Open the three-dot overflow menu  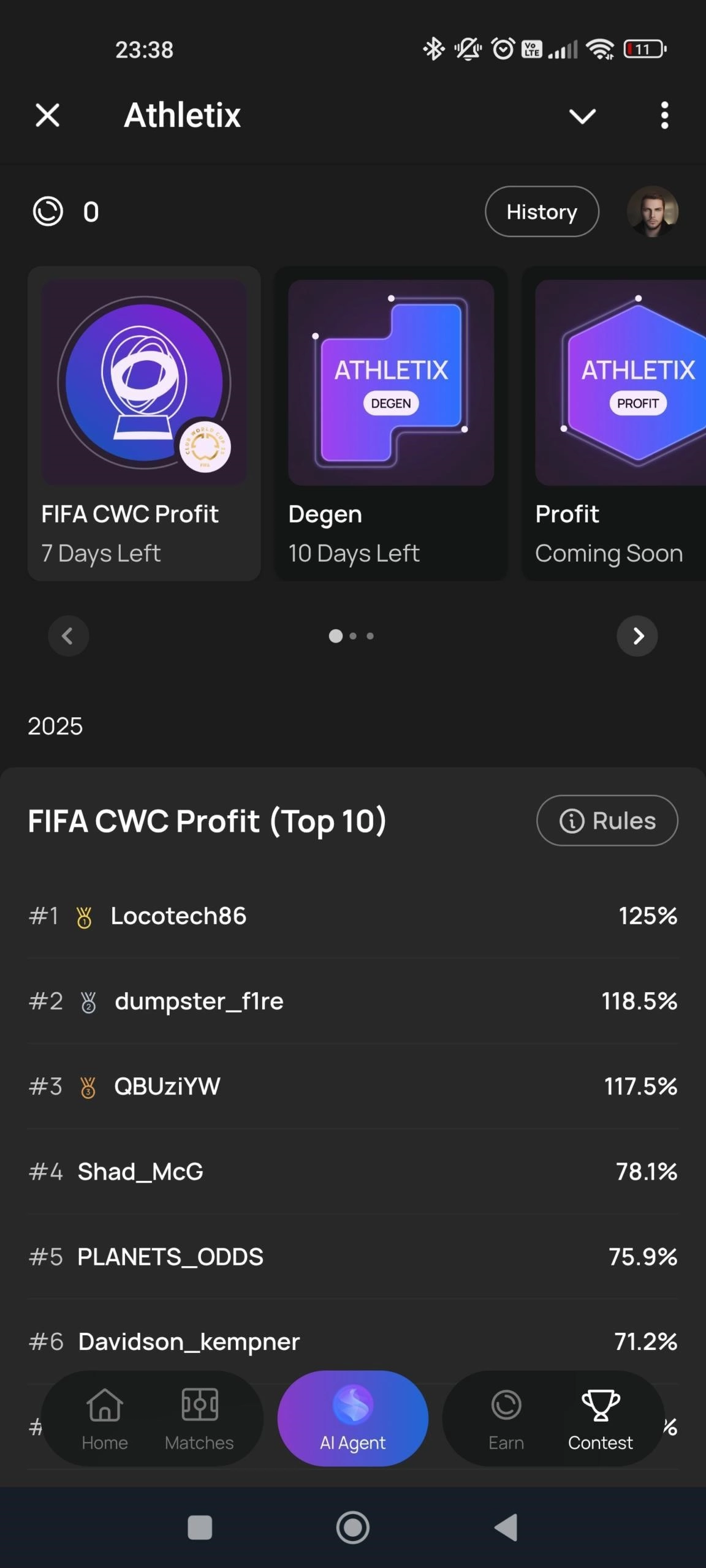point(664,115)
